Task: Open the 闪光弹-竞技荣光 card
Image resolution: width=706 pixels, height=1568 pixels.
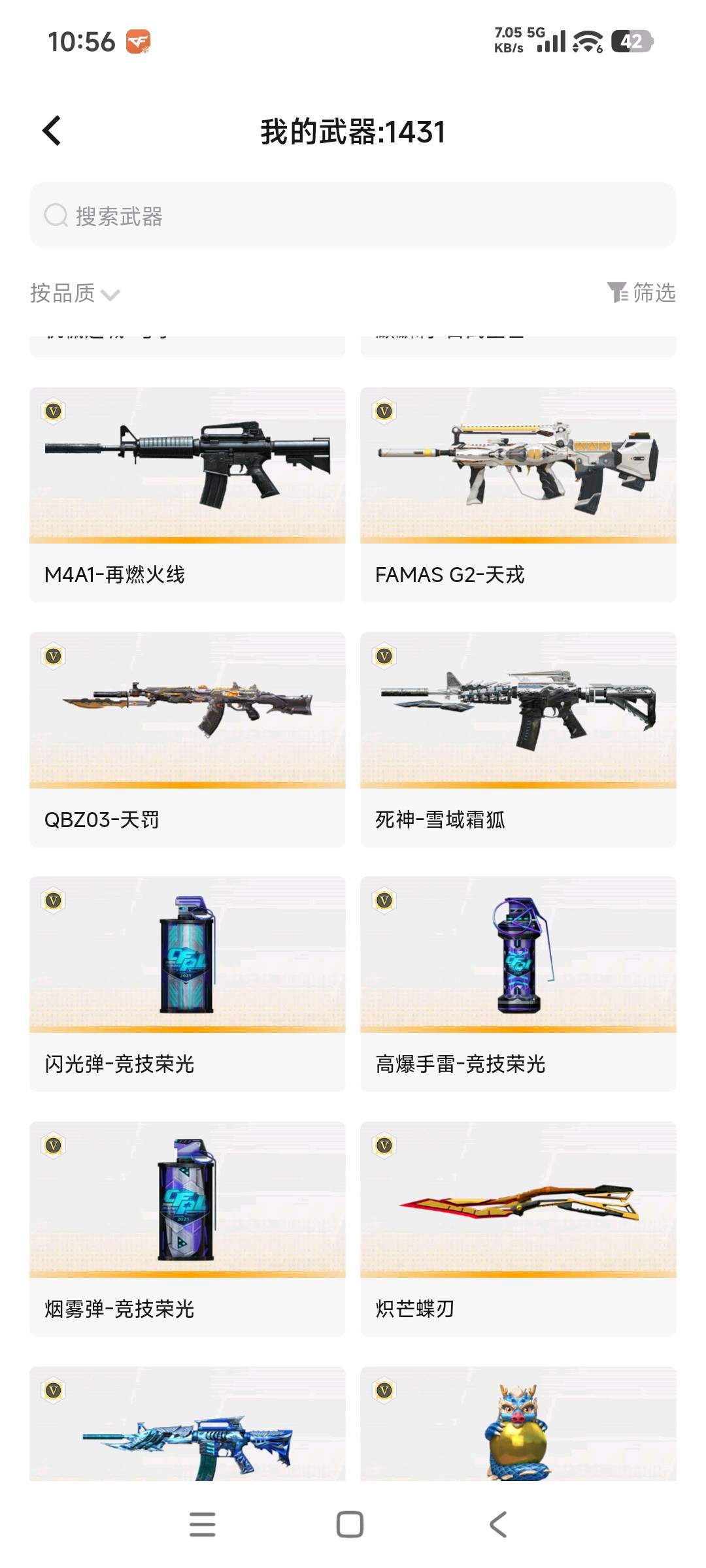Action: (x=187, y=983)
